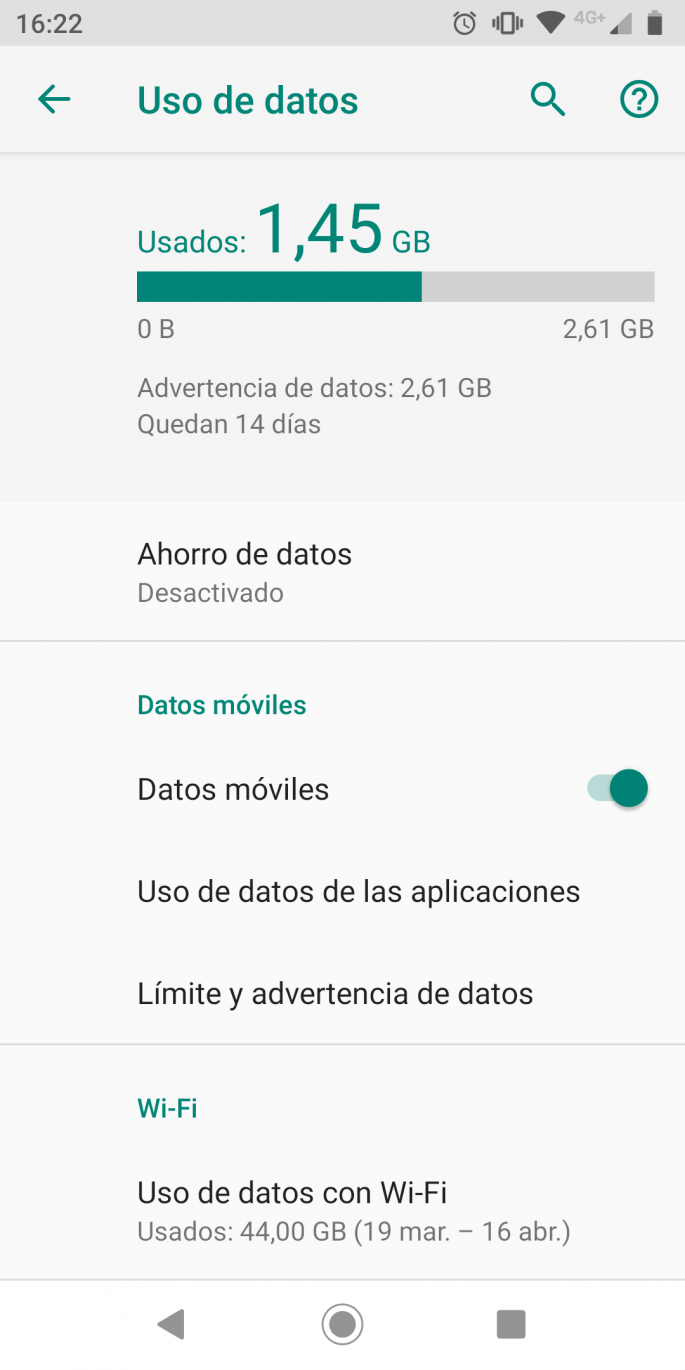Open Ahorro de datos settings
Viewport: 685px width, 1370px height.
click(244, 571)
